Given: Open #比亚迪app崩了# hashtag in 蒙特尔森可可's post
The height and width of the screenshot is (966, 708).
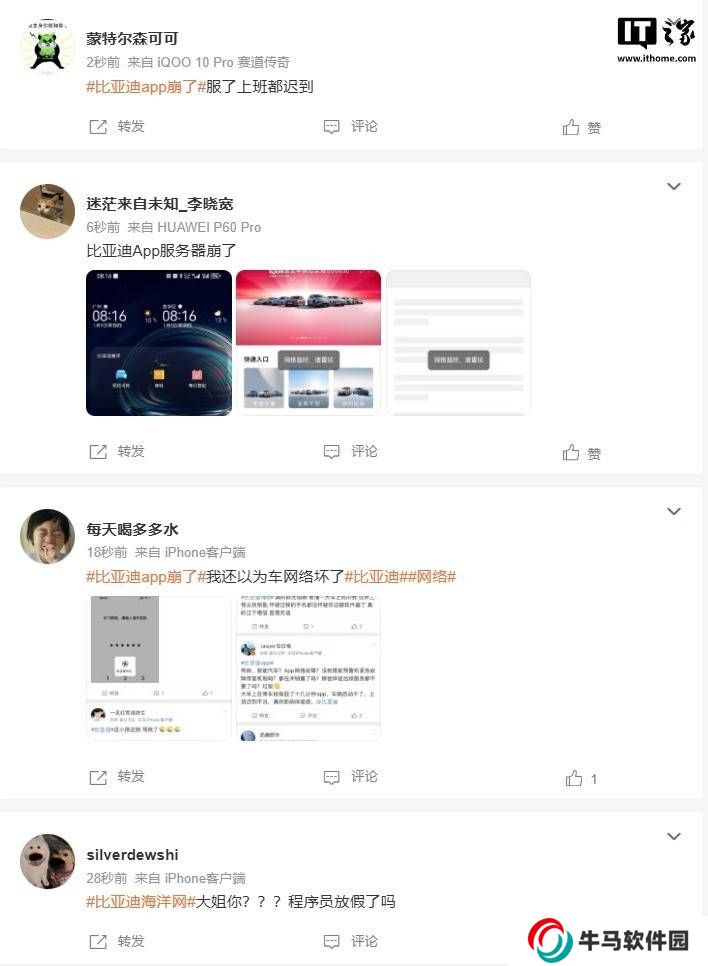Looking at the screenshot, I should click(x=145, y=87).
